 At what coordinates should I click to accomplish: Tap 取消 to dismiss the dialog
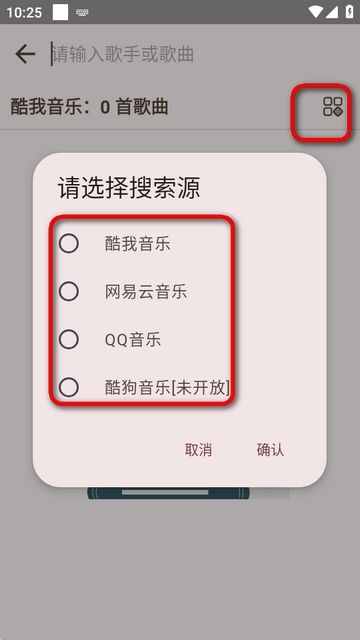[198, 449]
